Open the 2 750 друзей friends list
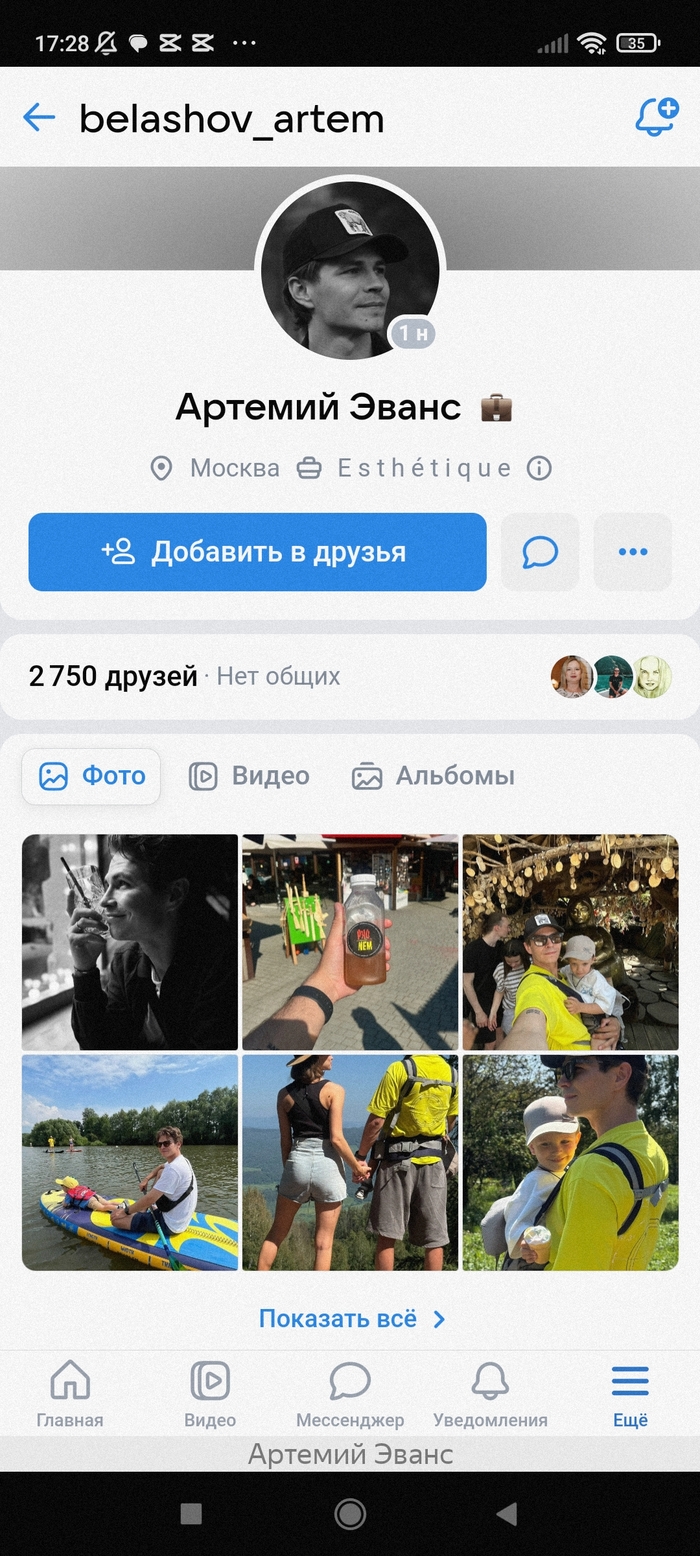This screenshot has width=700, height=1556. tap(114, 677)
